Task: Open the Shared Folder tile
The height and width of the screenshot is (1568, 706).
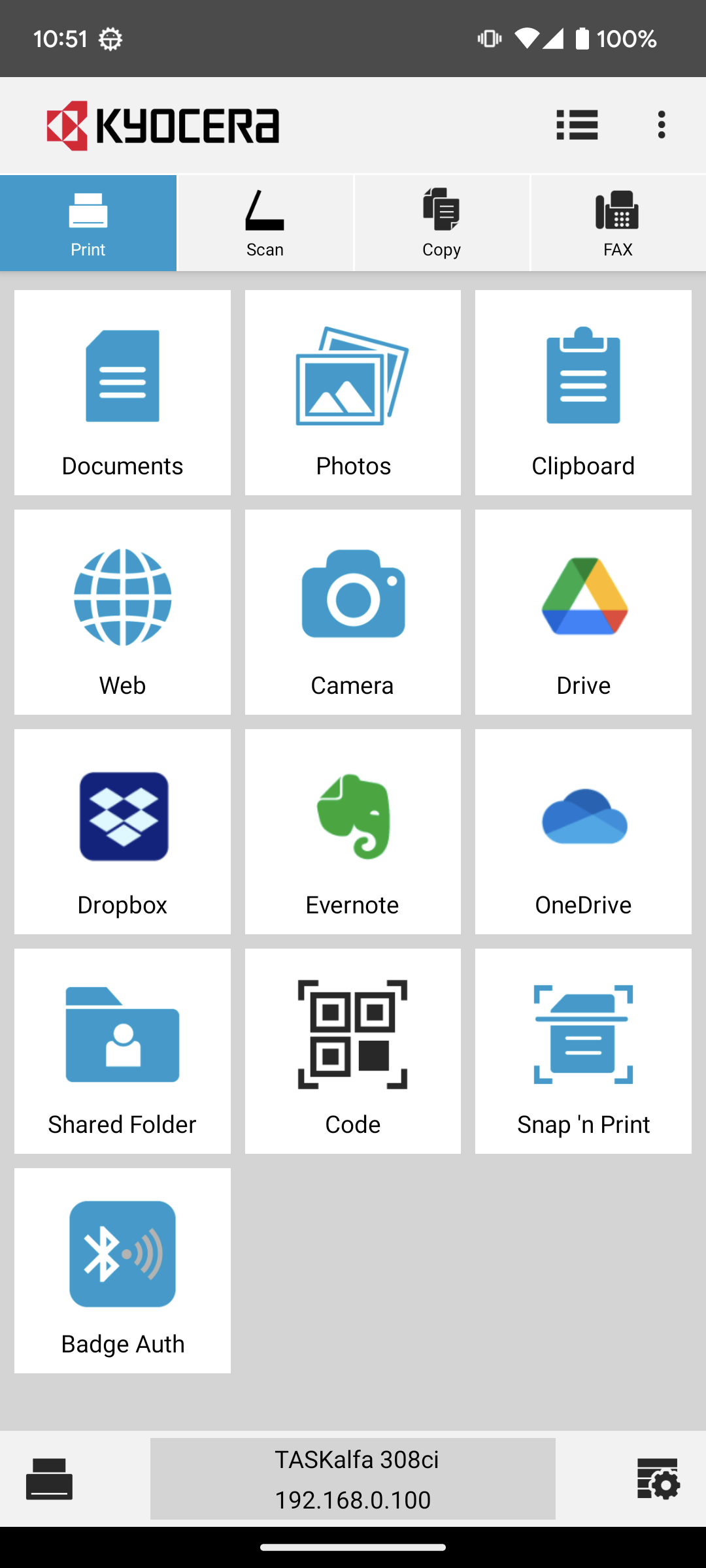Action: pos(122,1051)
